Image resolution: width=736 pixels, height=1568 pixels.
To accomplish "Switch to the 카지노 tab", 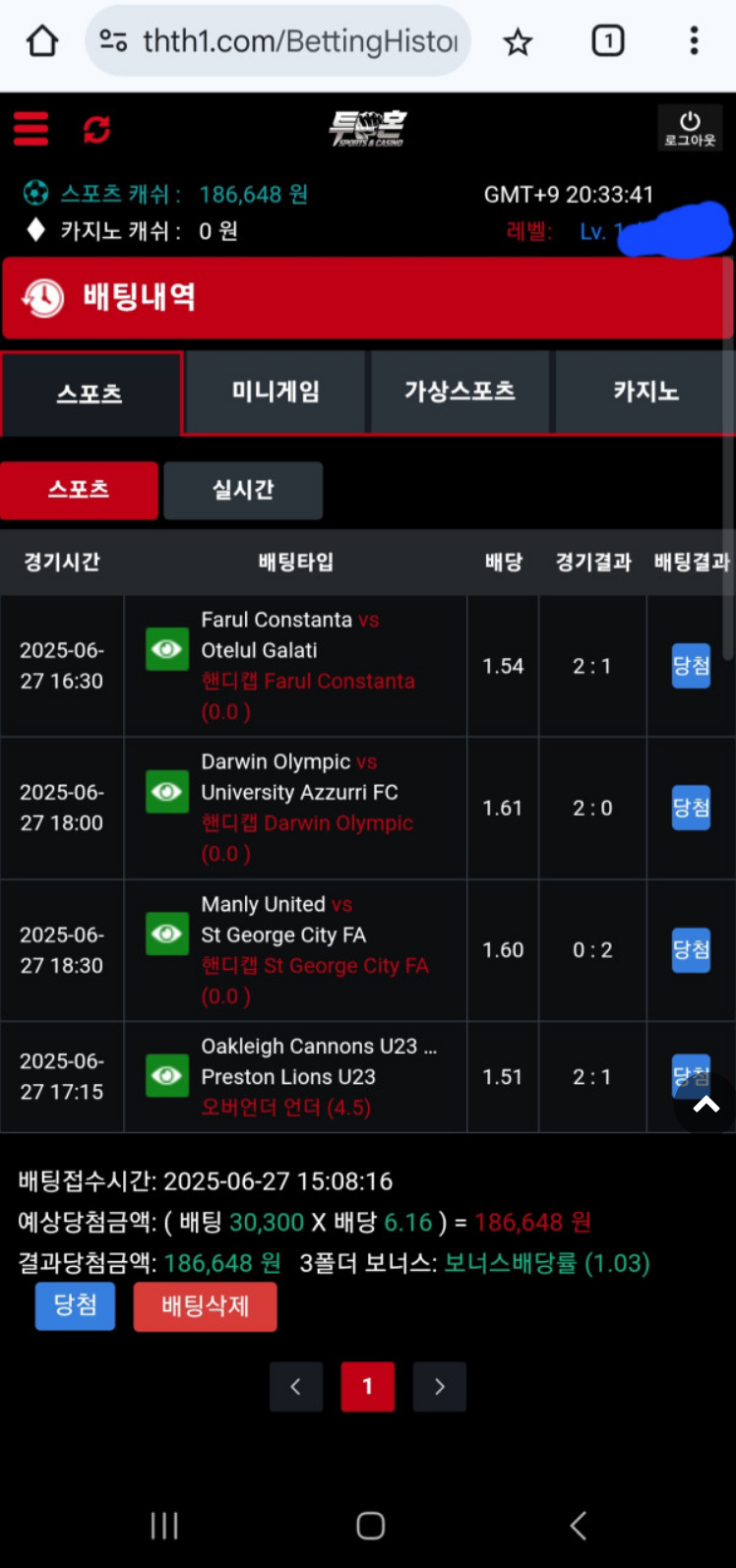I will click(x=644, y=392).
